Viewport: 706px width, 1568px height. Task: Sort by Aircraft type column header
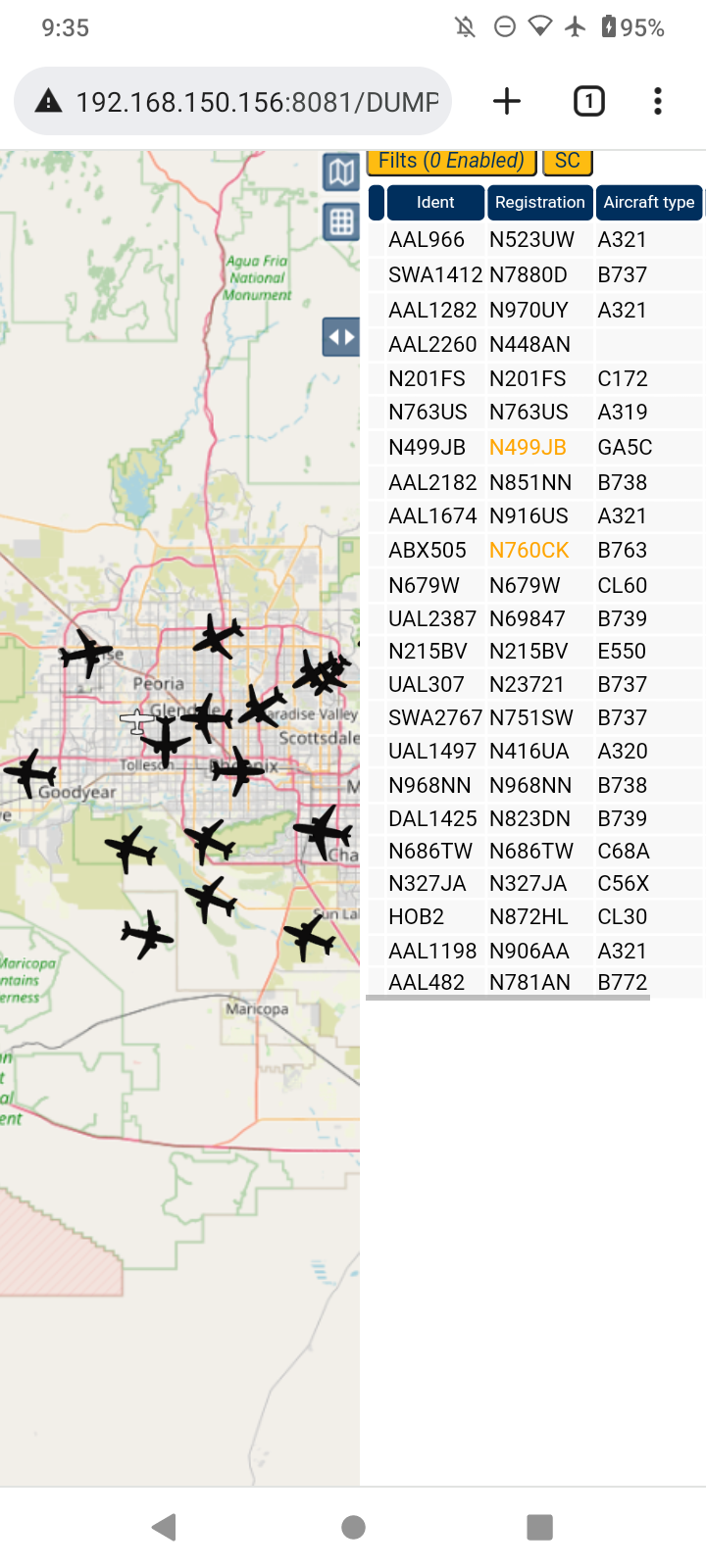click(x=649, y=202)
